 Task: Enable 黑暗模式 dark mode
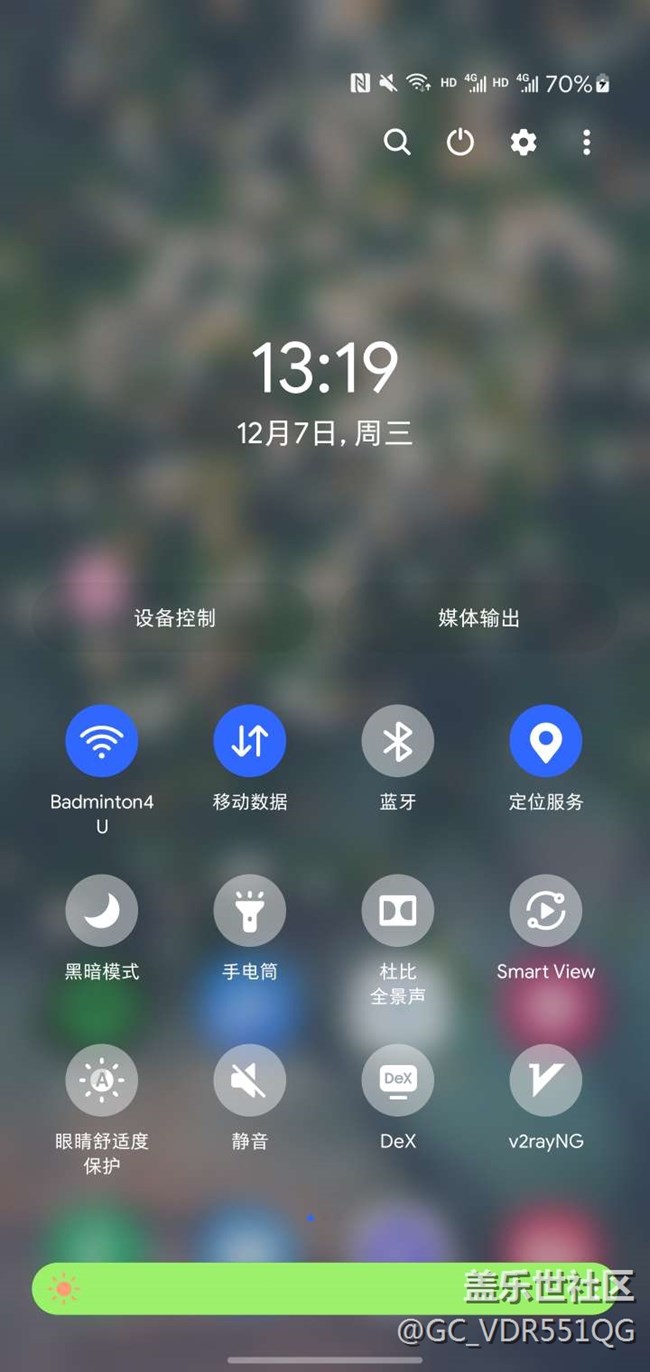coord(102,911)
